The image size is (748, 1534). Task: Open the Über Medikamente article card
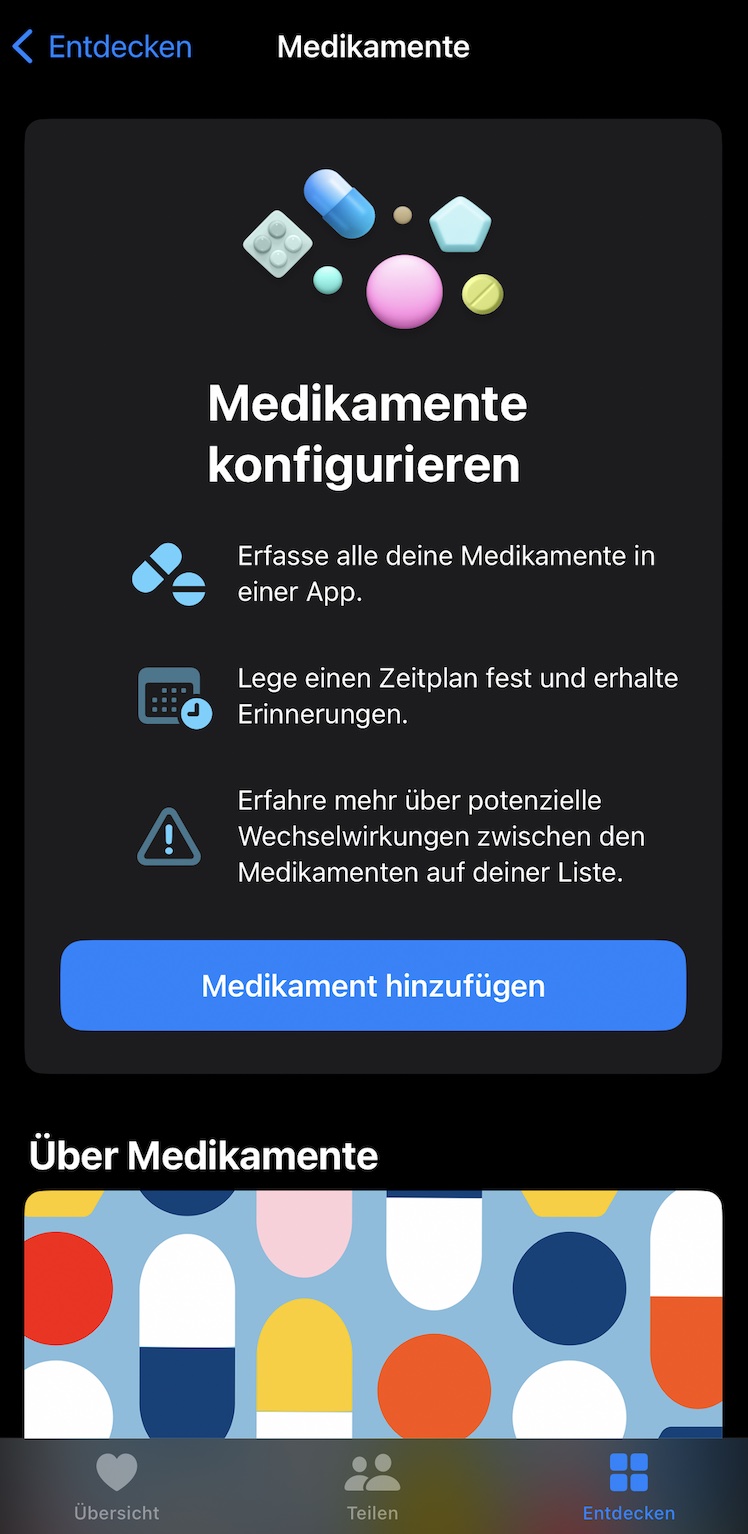tap(373, 1312)
